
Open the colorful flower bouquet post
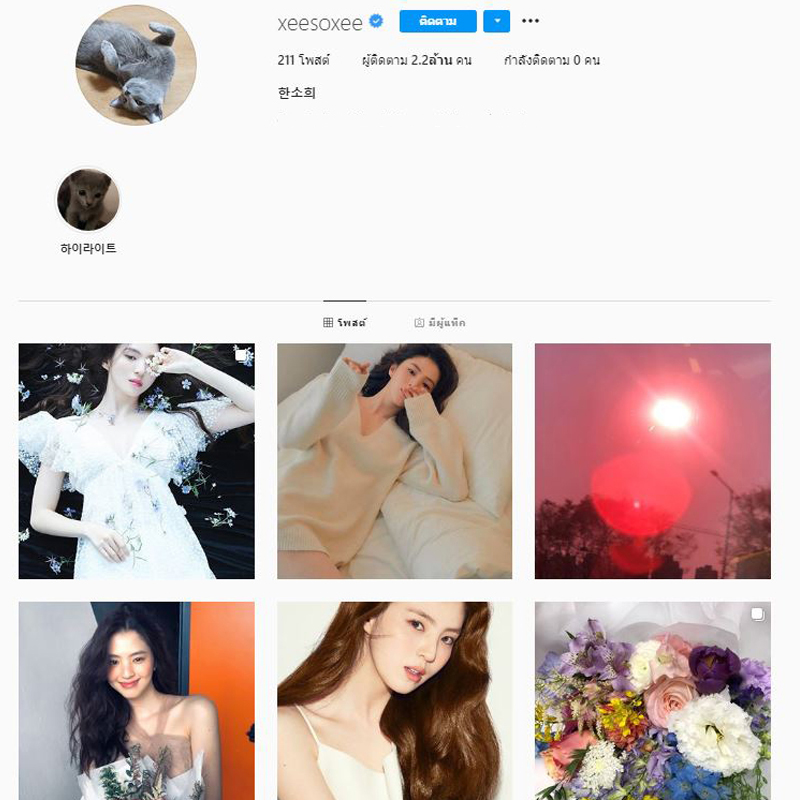(x=652, y=700)
